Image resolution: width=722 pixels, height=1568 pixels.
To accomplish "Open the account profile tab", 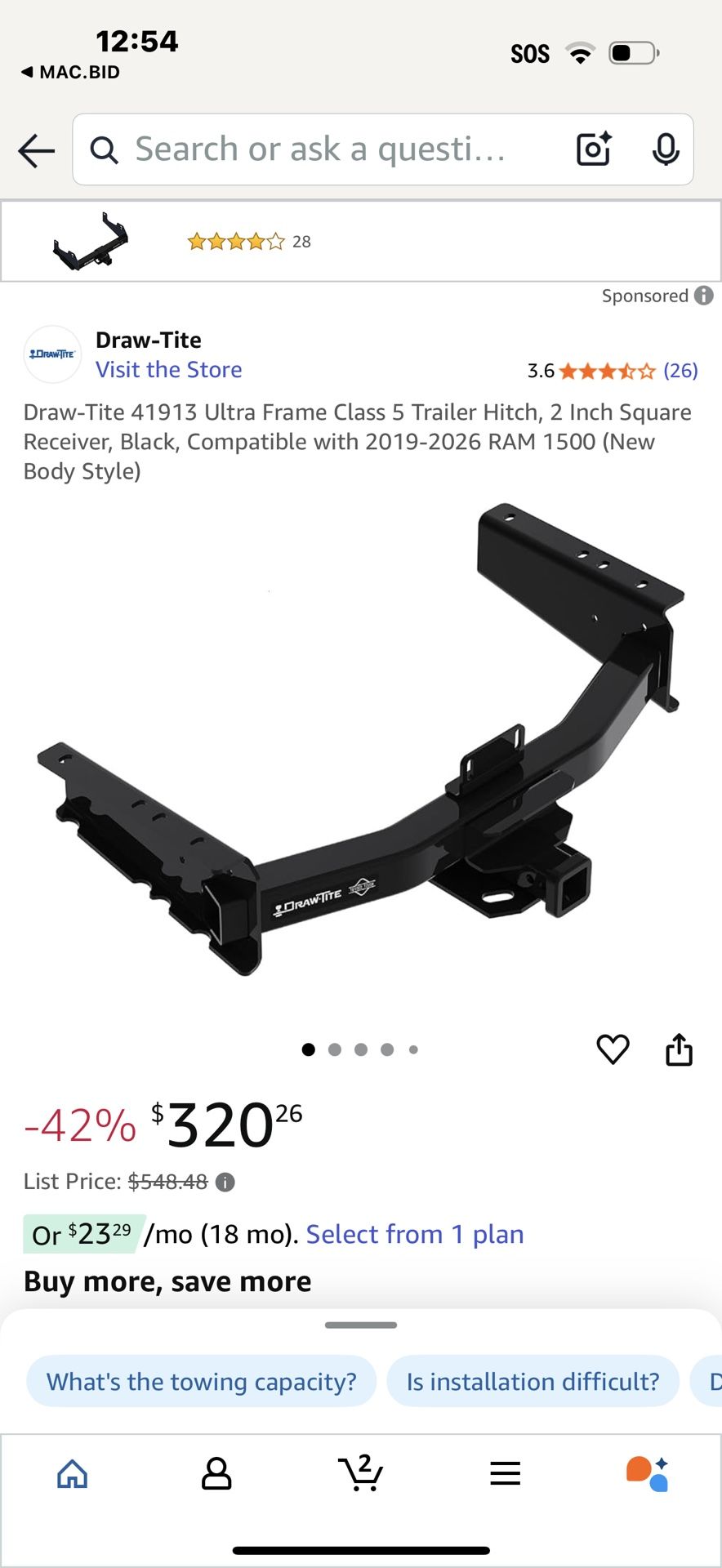I will click(x=216, y=1474).
